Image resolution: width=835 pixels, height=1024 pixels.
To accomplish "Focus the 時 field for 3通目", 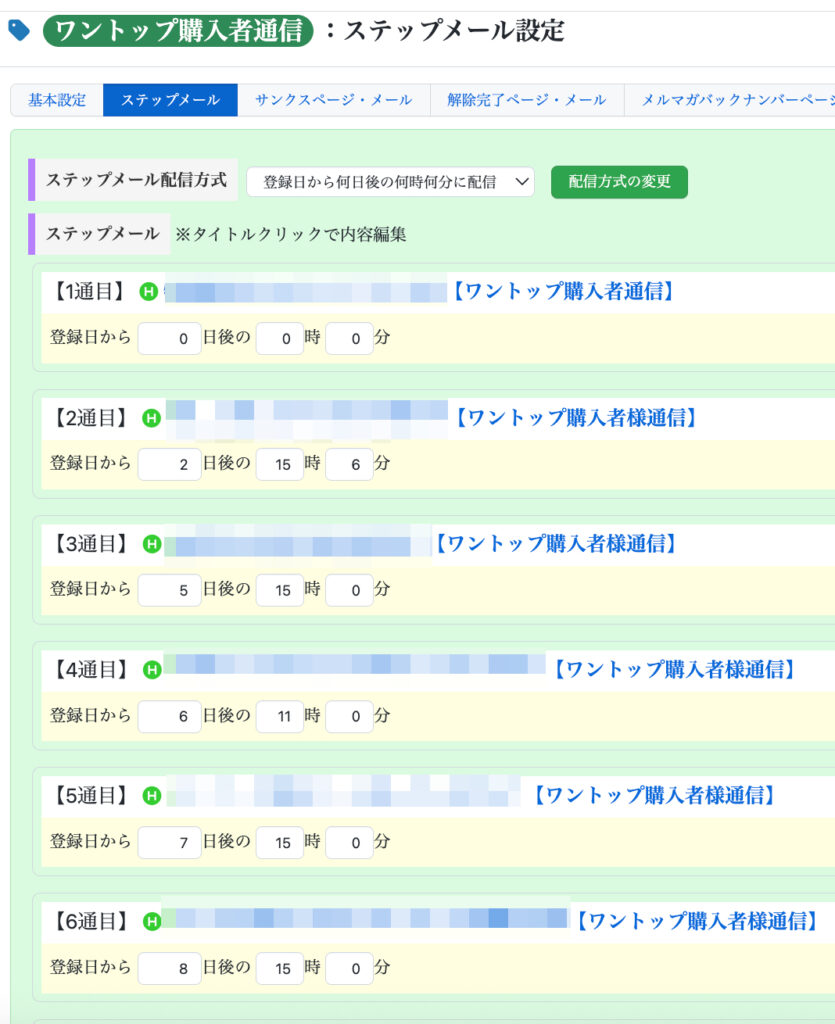I will tap(280, 591).
